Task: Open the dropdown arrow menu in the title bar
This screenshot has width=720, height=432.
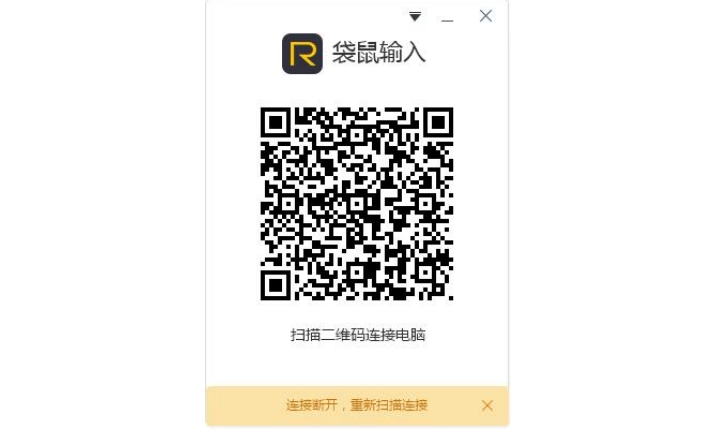Action: (415, 17)
